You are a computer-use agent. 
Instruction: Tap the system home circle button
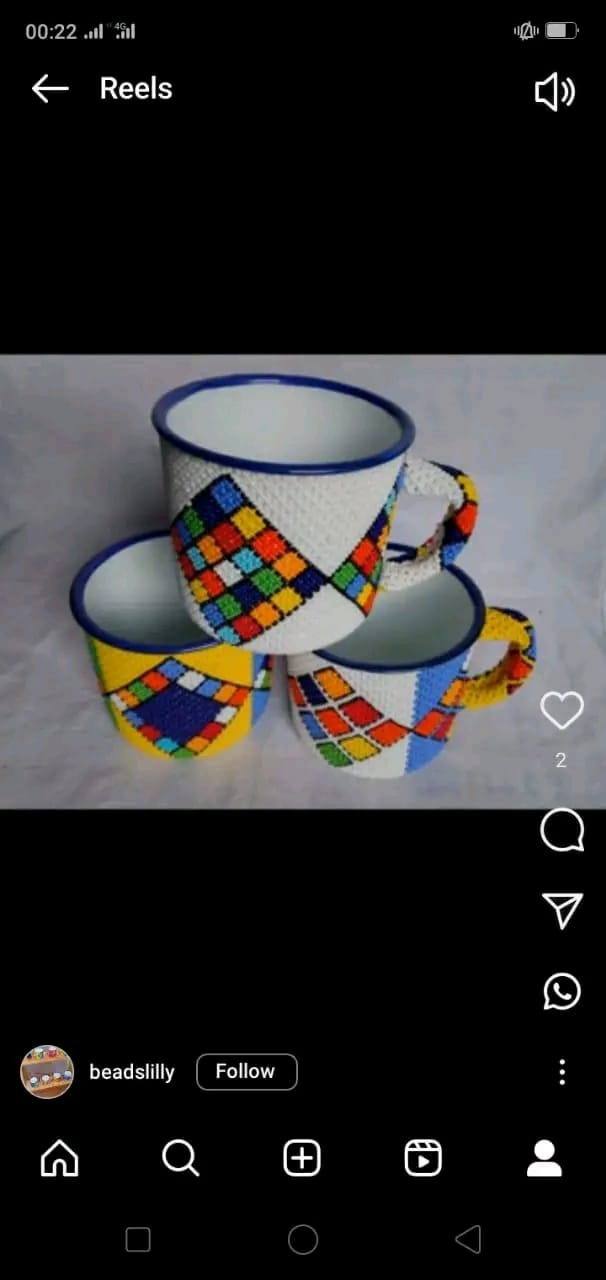click(303, 1240)
